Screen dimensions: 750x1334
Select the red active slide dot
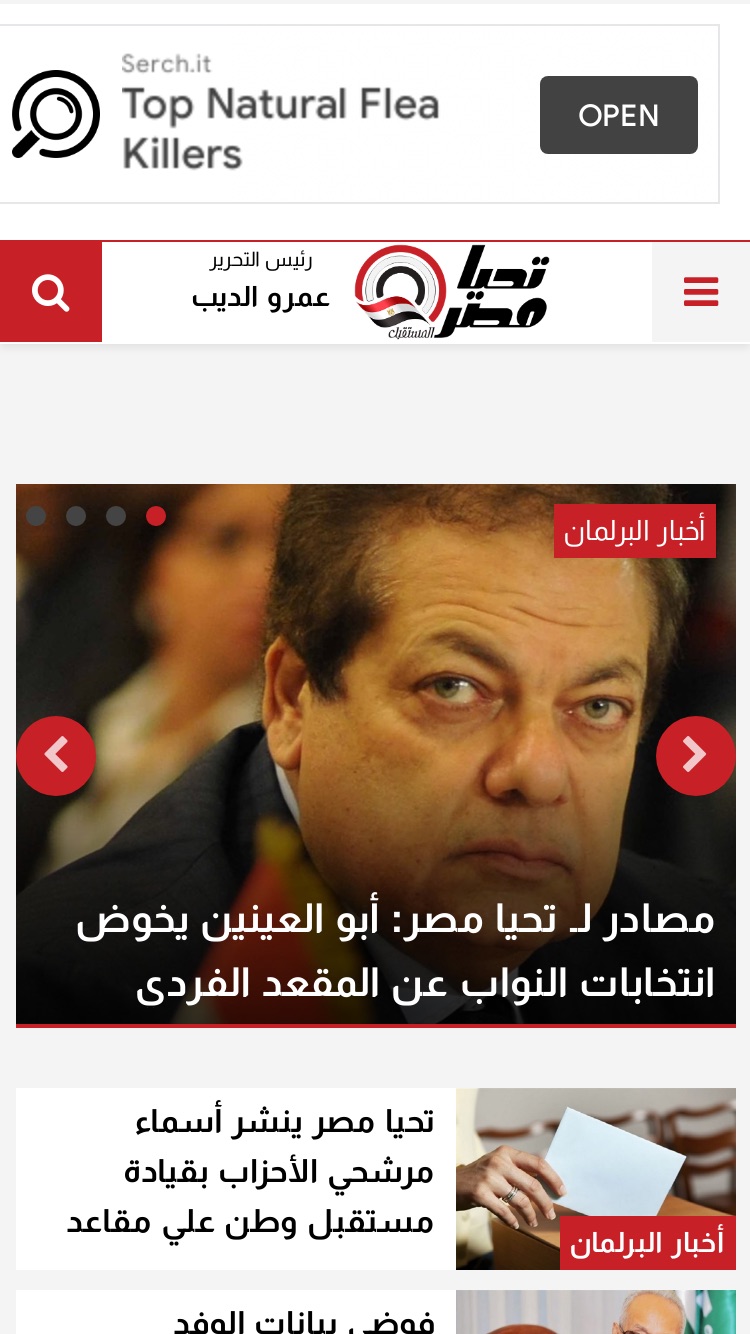[x=156, y=516]
